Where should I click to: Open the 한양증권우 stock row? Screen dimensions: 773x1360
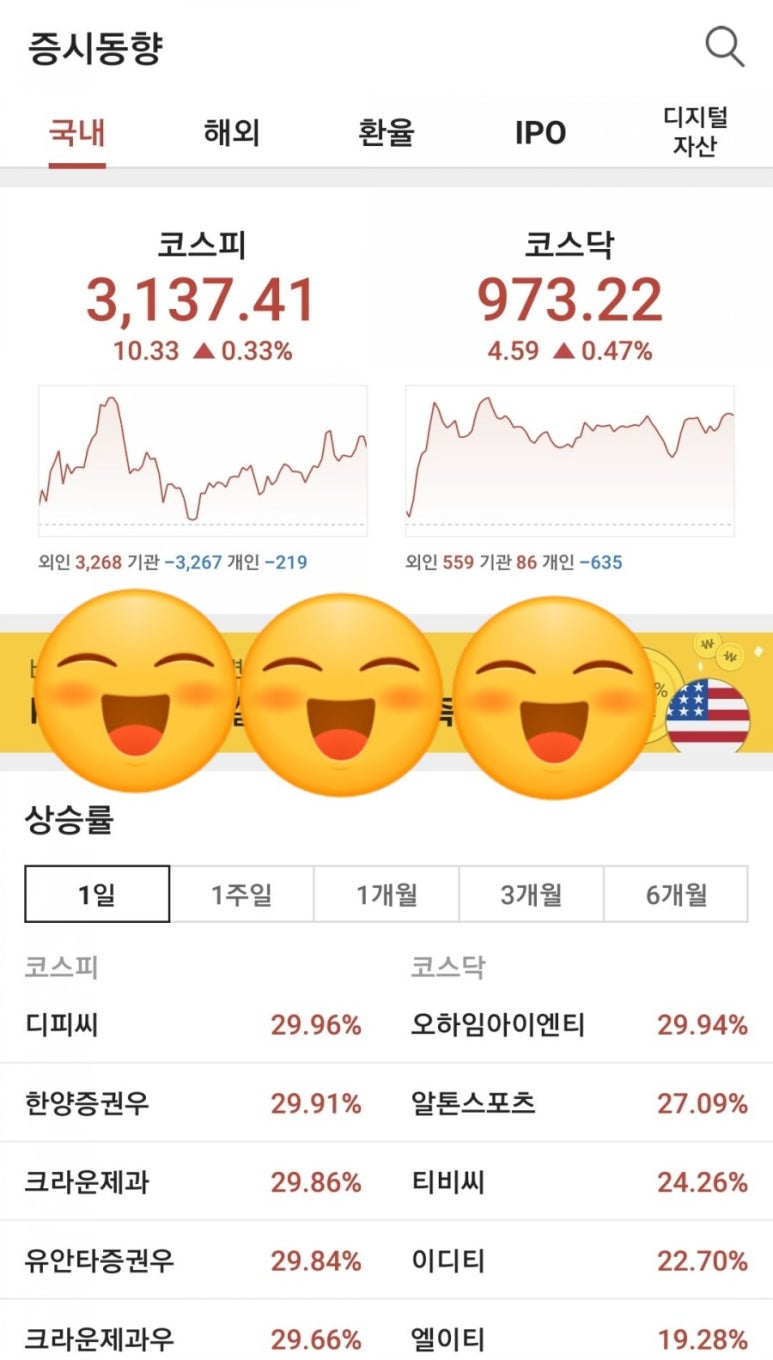tap(192, 1104)
